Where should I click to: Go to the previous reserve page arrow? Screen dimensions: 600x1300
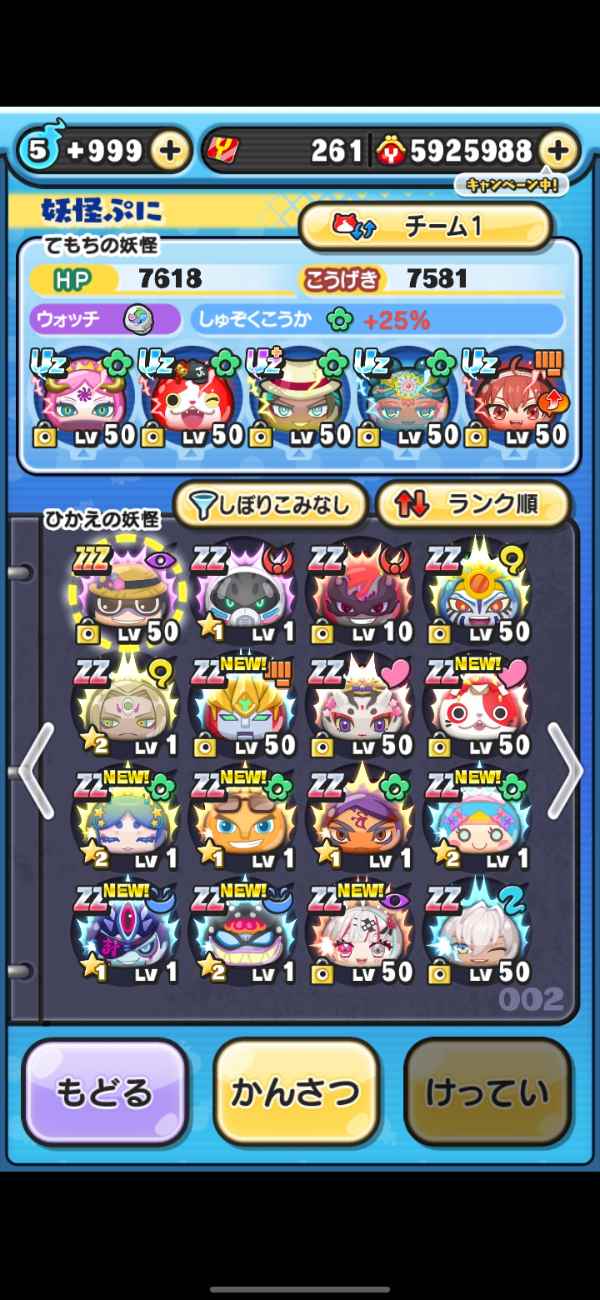(x=35, y=771)
